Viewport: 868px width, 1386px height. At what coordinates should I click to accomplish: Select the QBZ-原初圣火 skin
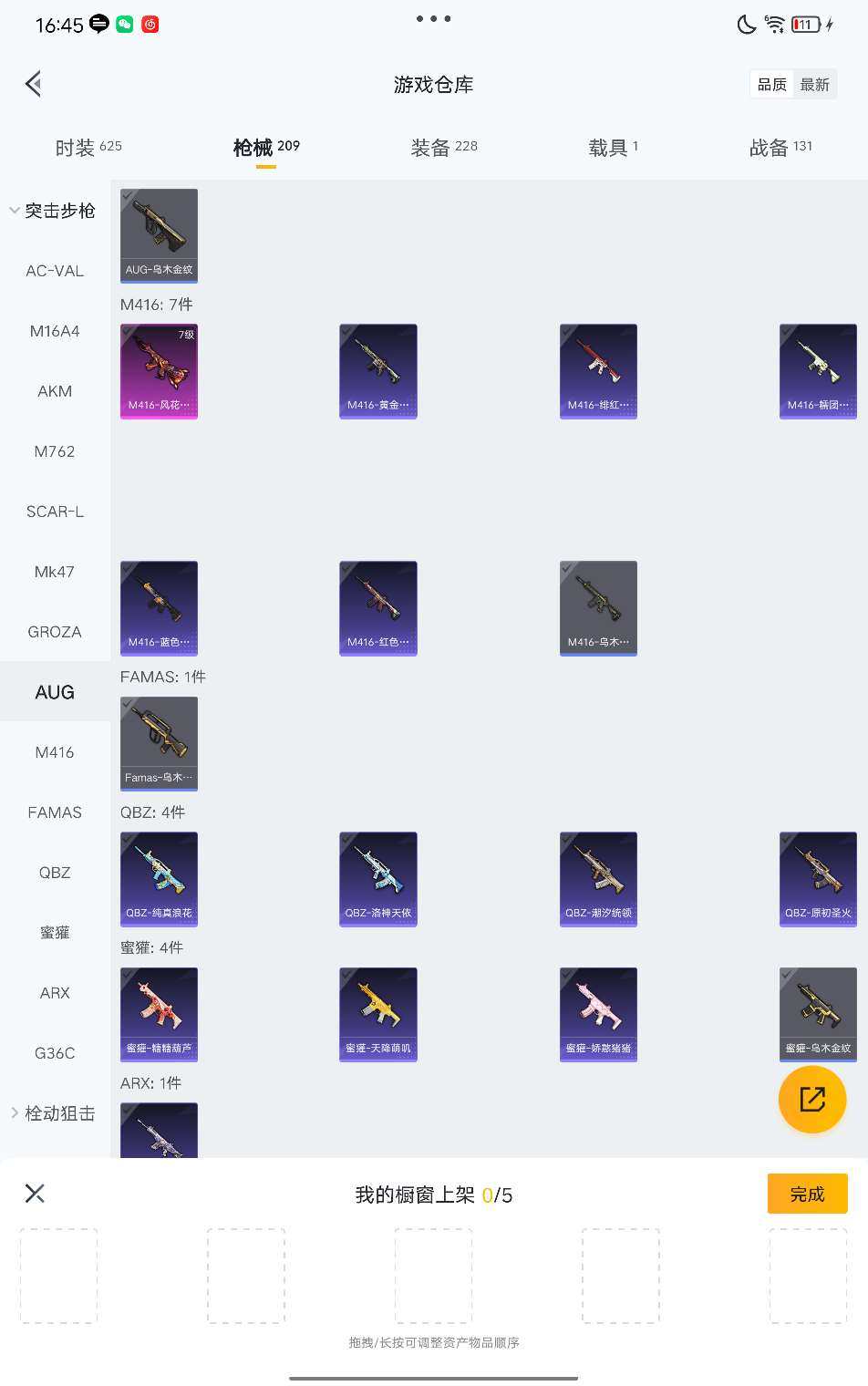pos(818,878)
